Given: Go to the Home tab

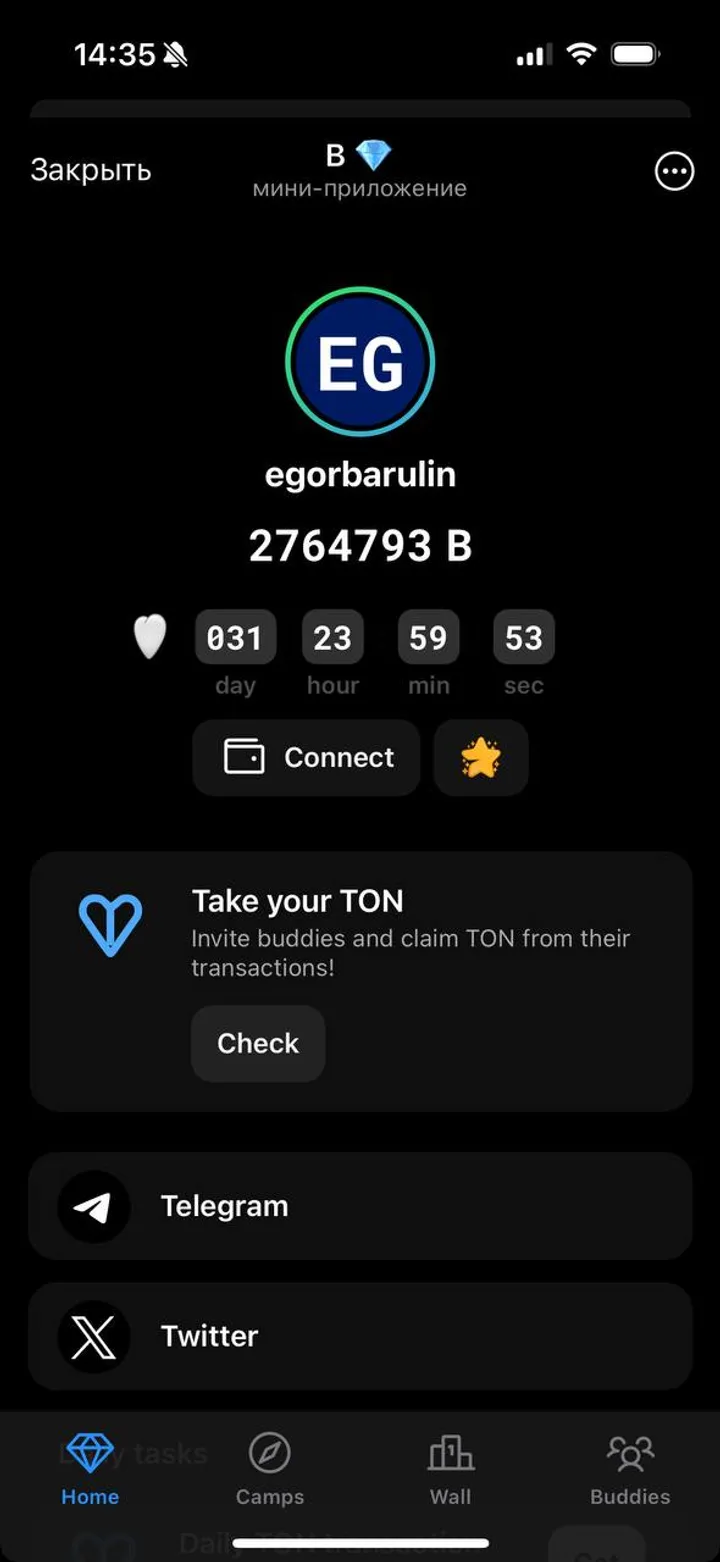Looking at the screenshot, I should point(90,1468).
